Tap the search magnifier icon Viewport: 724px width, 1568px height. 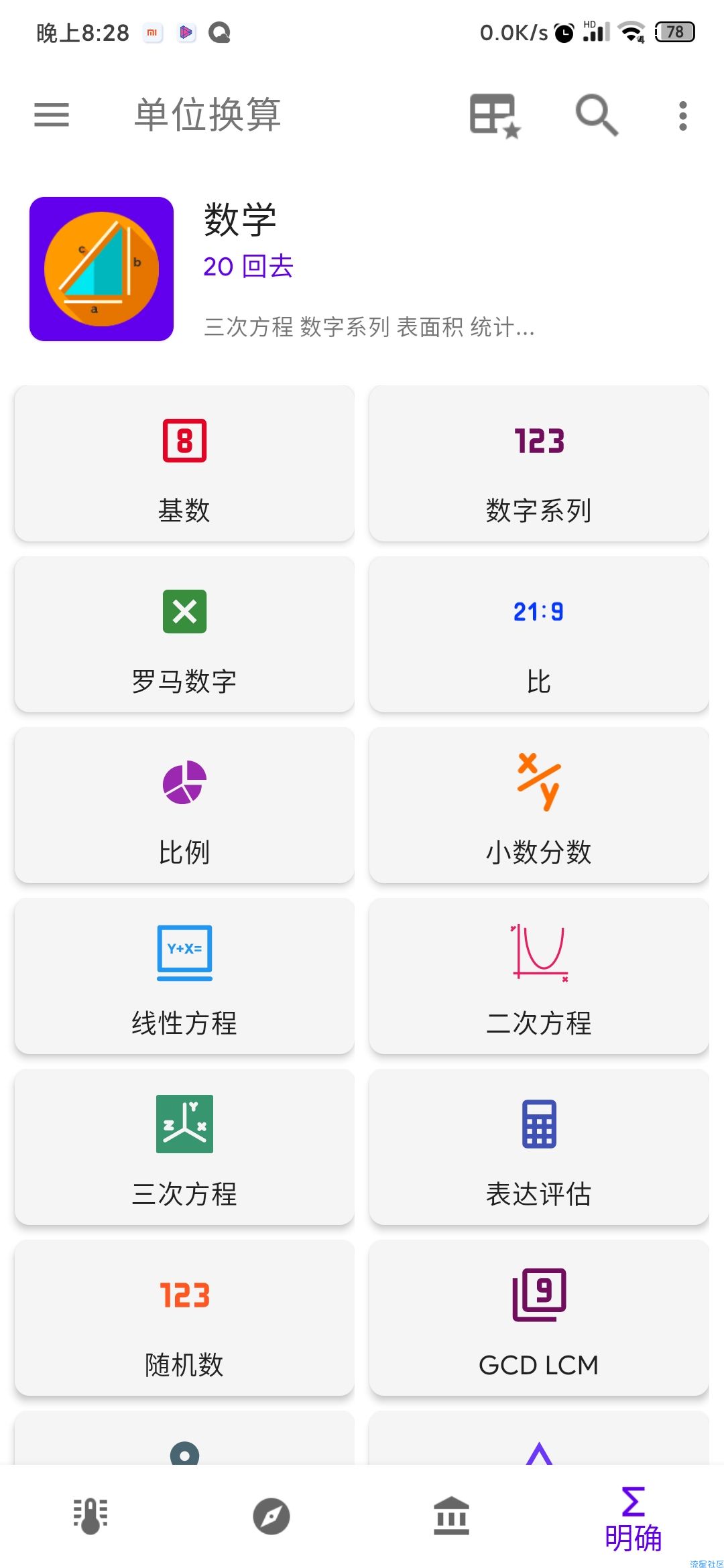(597, 115)
